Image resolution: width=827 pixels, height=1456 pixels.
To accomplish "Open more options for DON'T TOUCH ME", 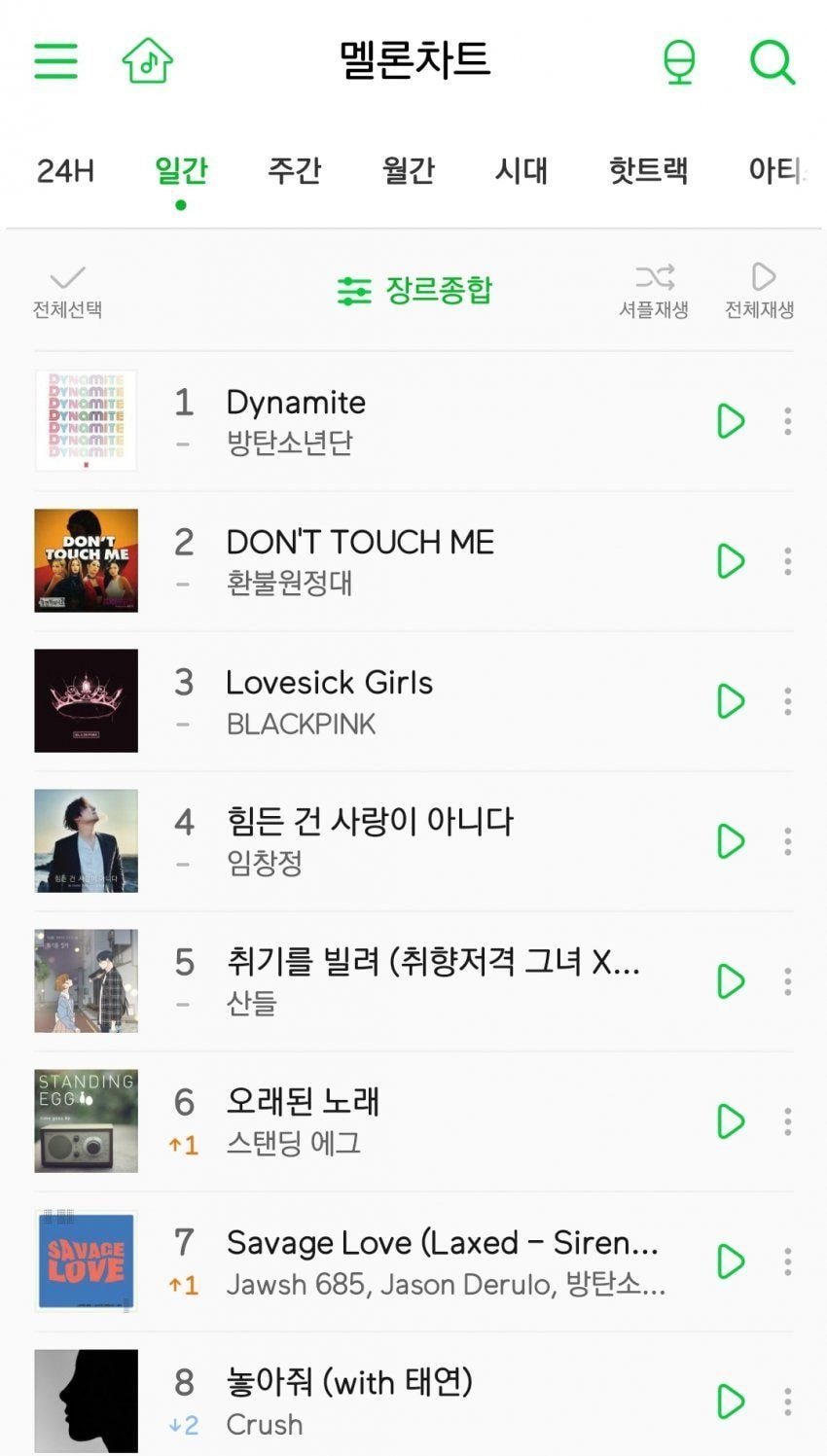I will click(x=788, y=561).
